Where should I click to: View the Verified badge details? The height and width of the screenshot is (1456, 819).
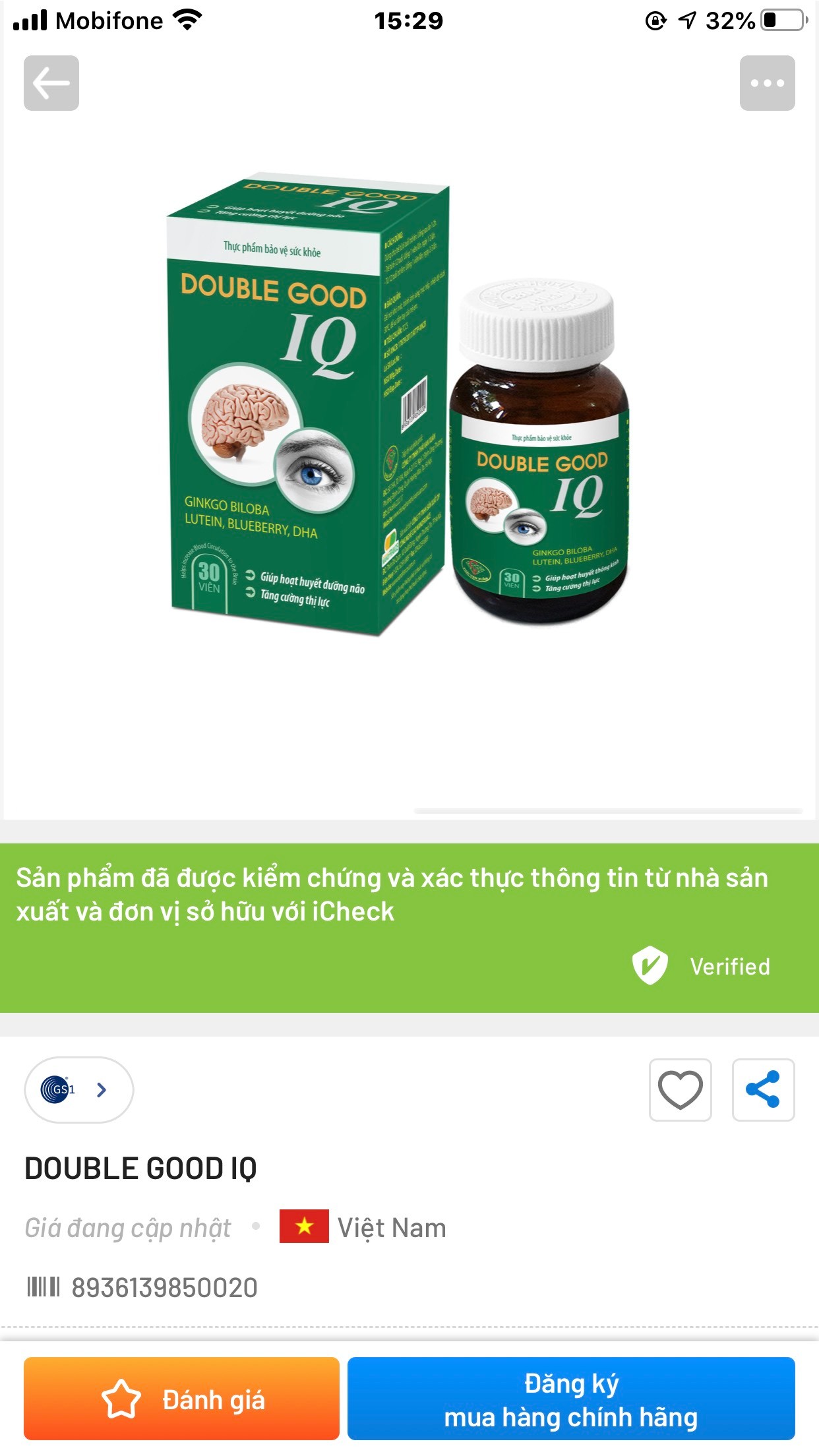click(701, 966)
